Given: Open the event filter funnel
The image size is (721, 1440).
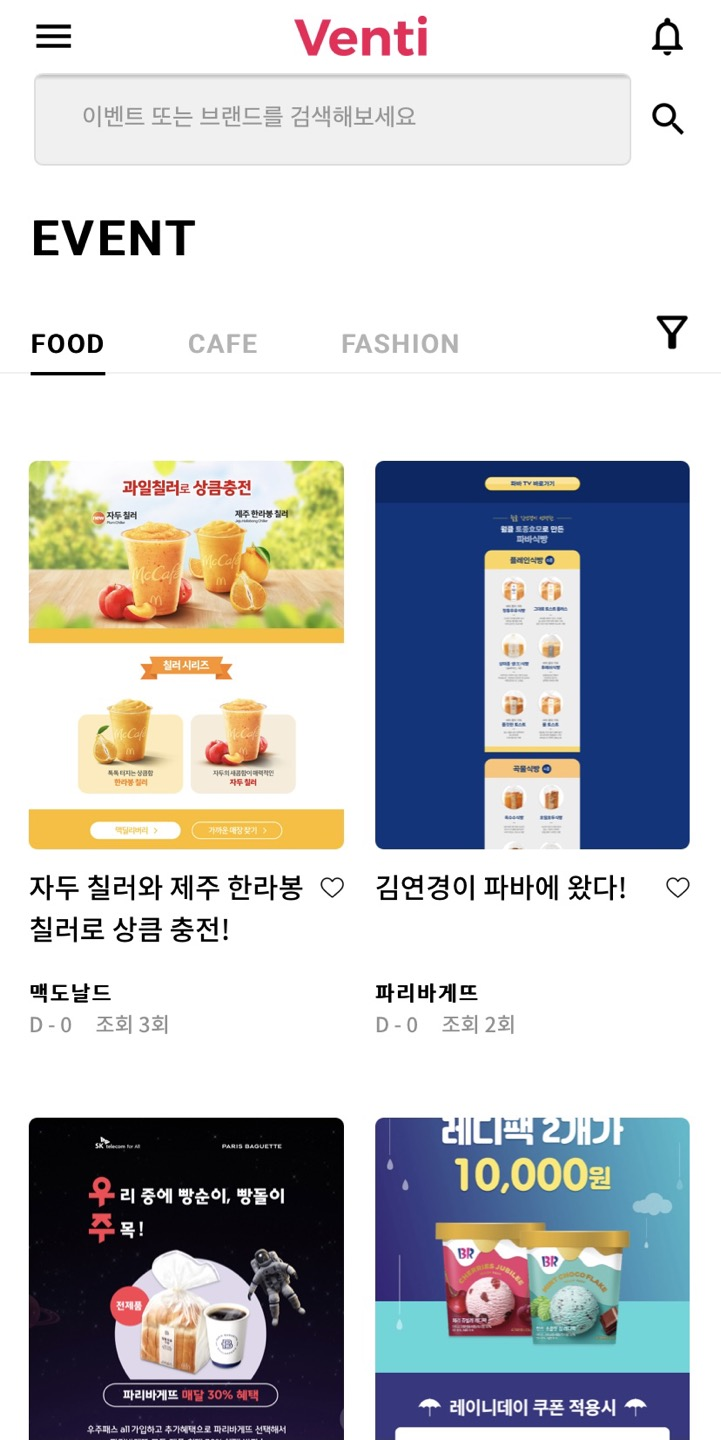Looking at the screenshot, I should 672,332.
